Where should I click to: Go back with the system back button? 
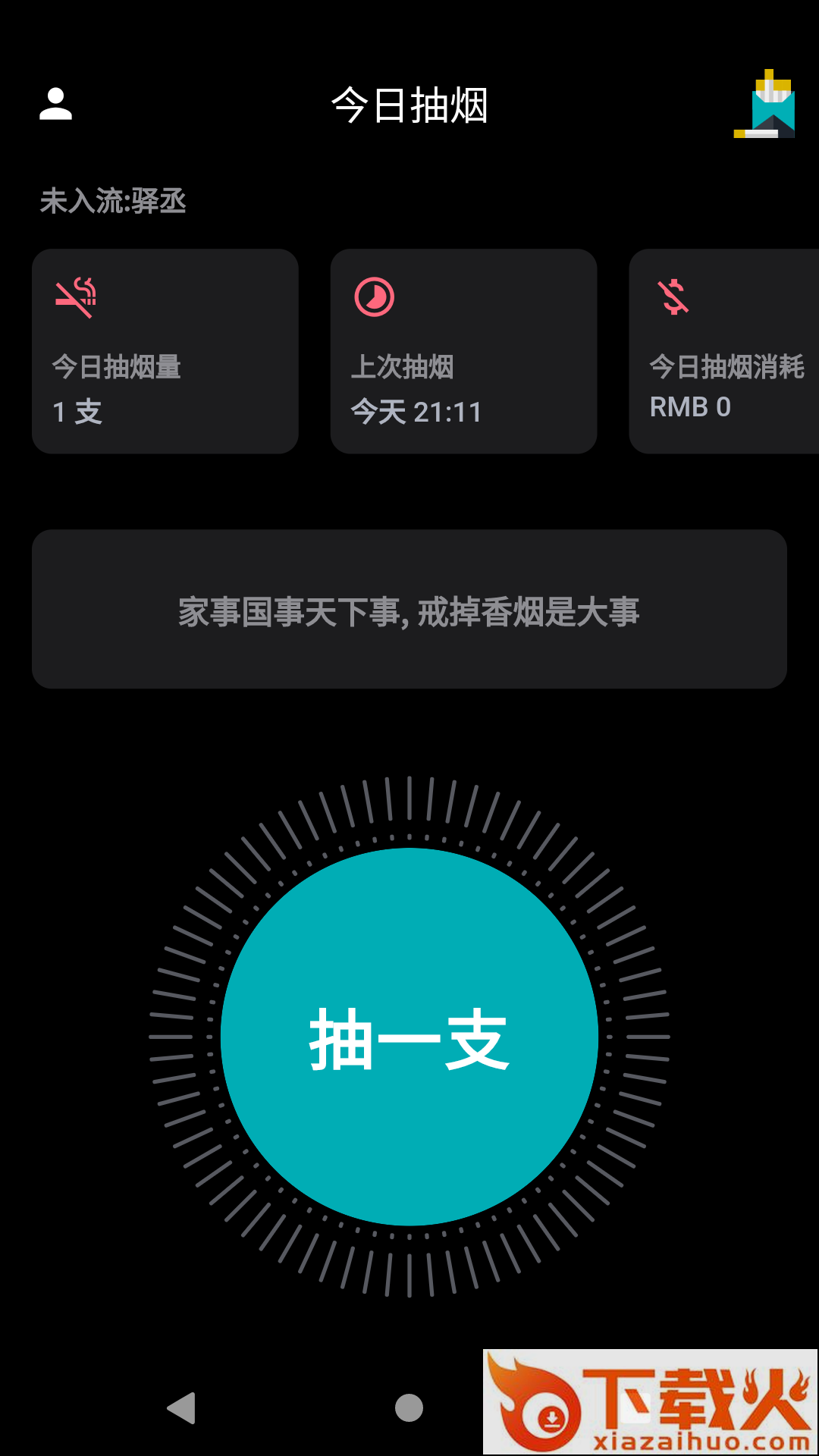(182, 1408)
